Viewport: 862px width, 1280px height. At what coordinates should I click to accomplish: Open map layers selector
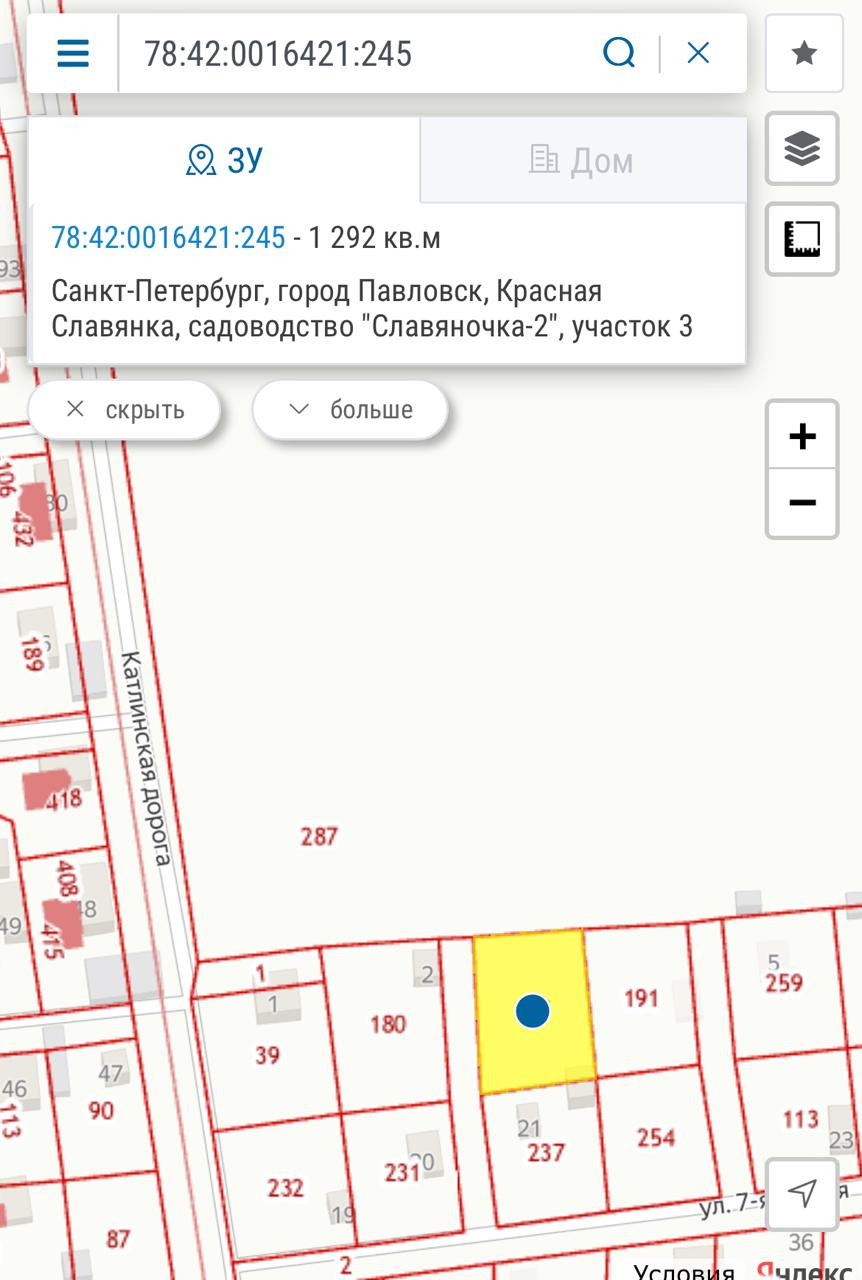802,149
